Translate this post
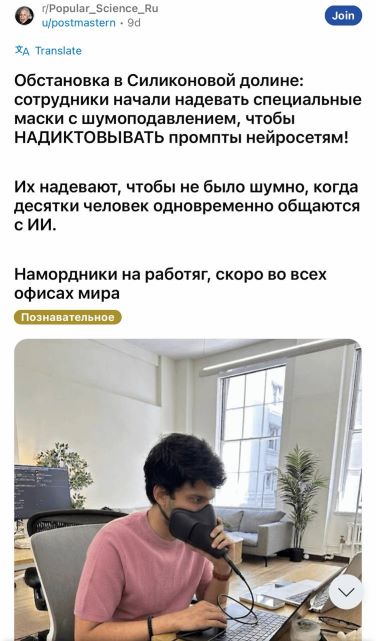Screen dimensions: 376x641 (x=48, y=51)
